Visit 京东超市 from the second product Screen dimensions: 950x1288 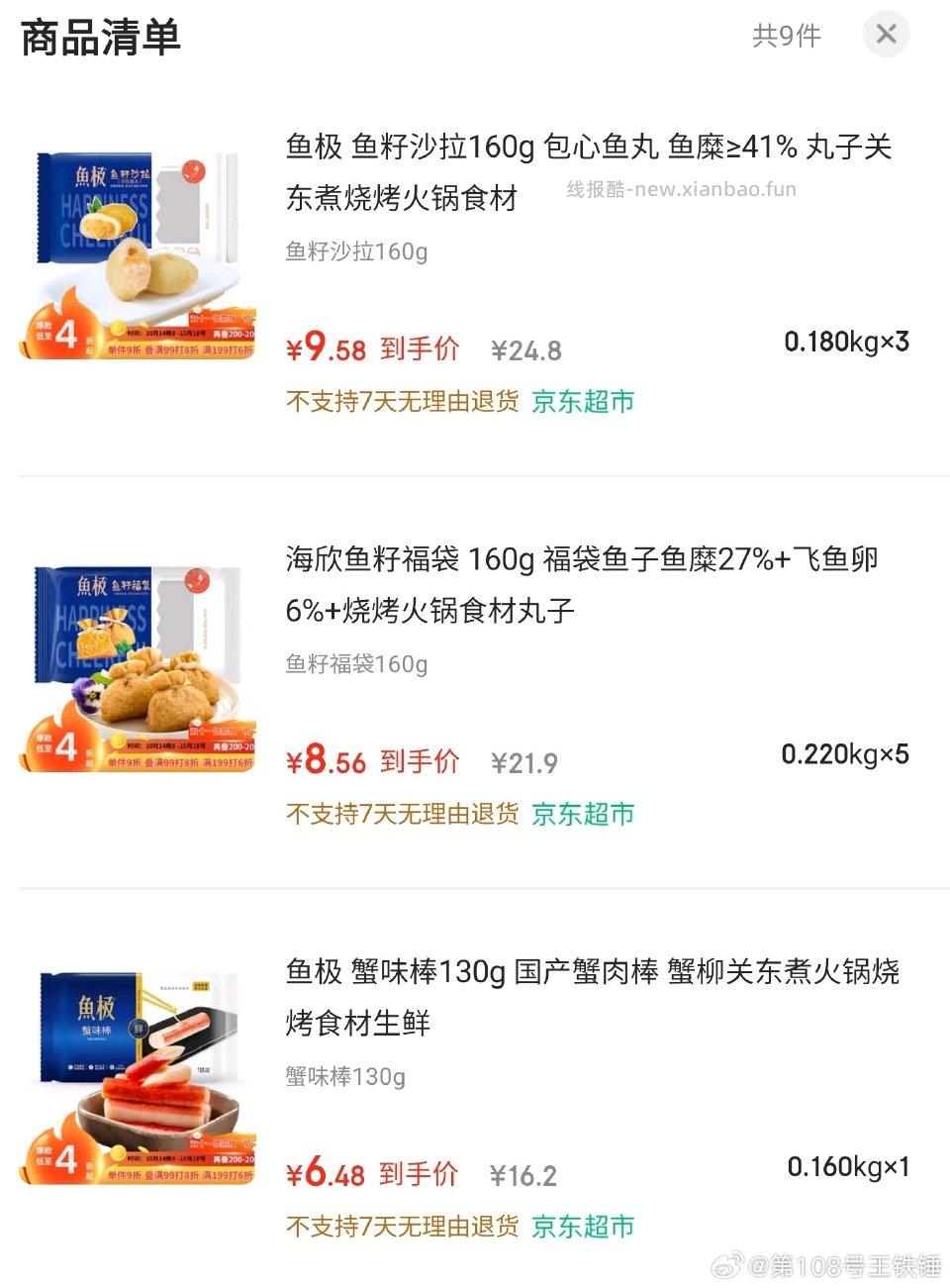(x=582, y=814)
